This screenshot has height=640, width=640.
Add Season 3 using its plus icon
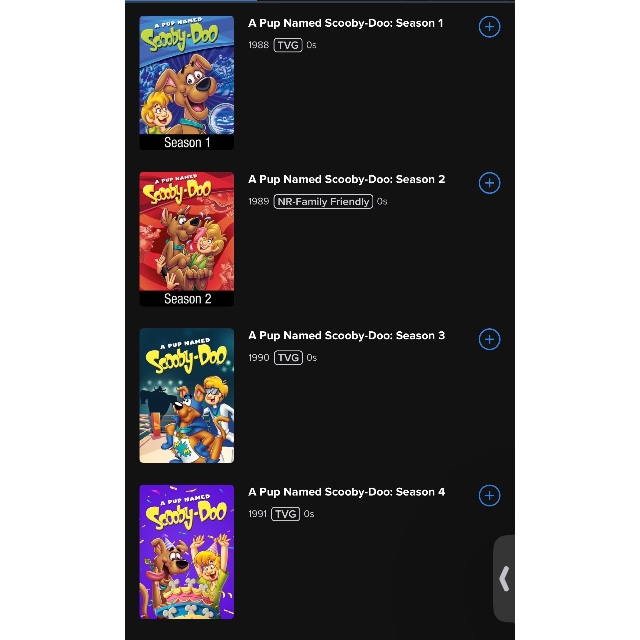pos(489,340)
